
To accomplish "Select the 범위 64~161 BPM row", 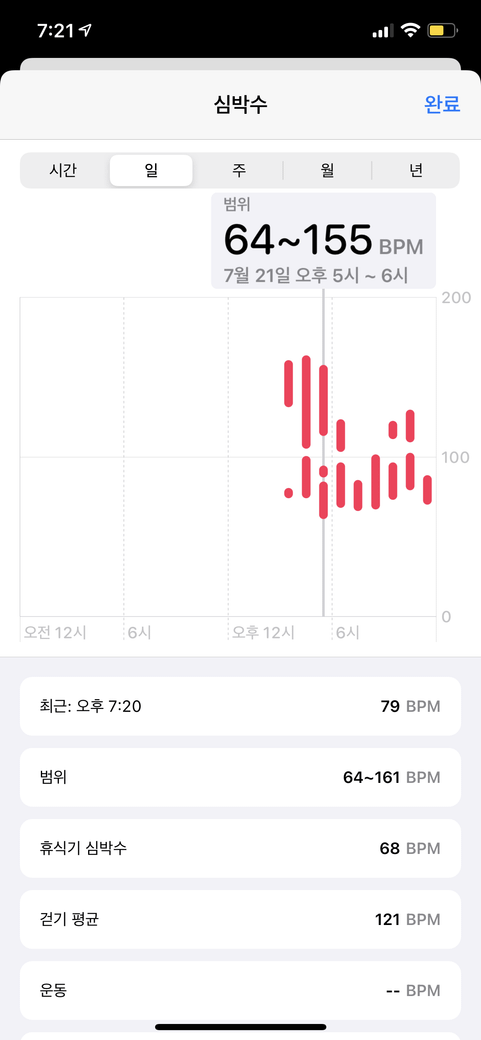I will coord(240,777).
